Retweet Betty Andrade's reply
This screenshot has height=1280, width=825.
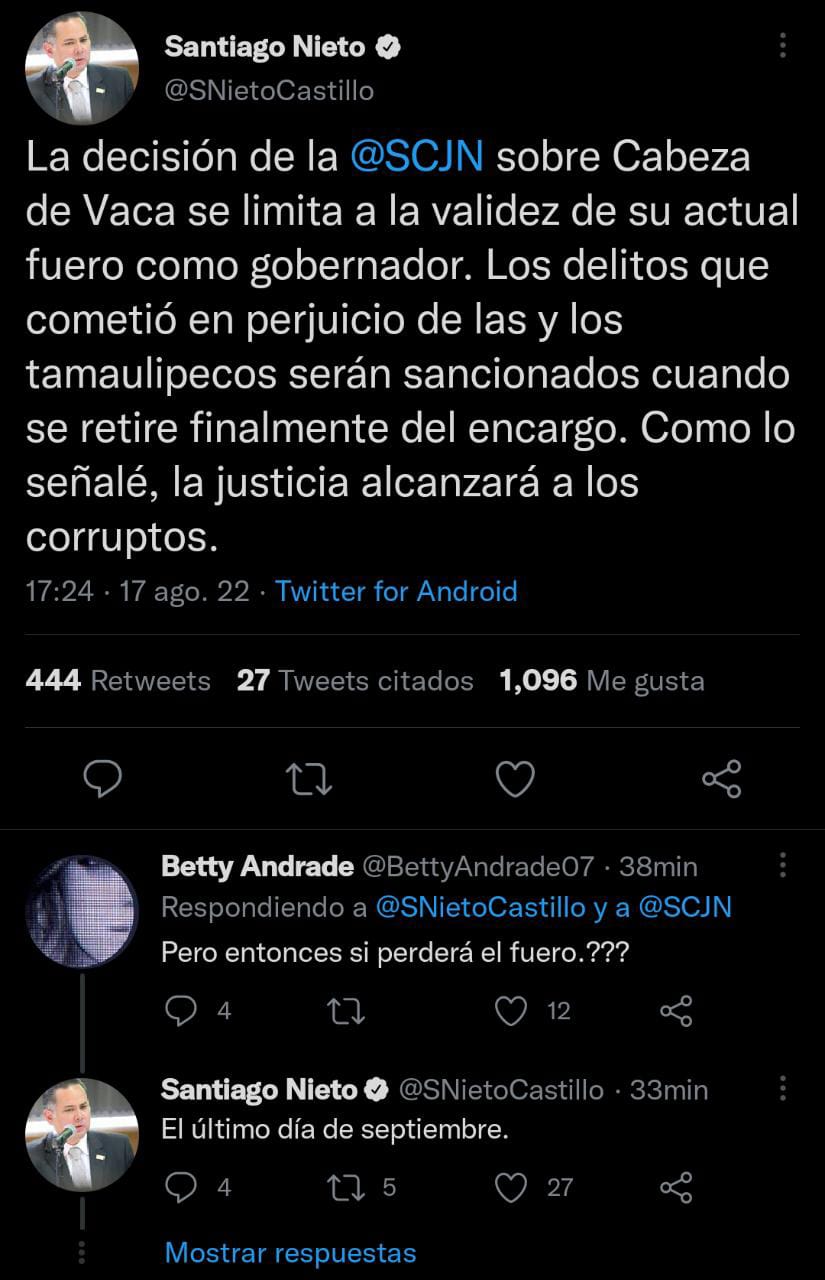[346, 1011]
